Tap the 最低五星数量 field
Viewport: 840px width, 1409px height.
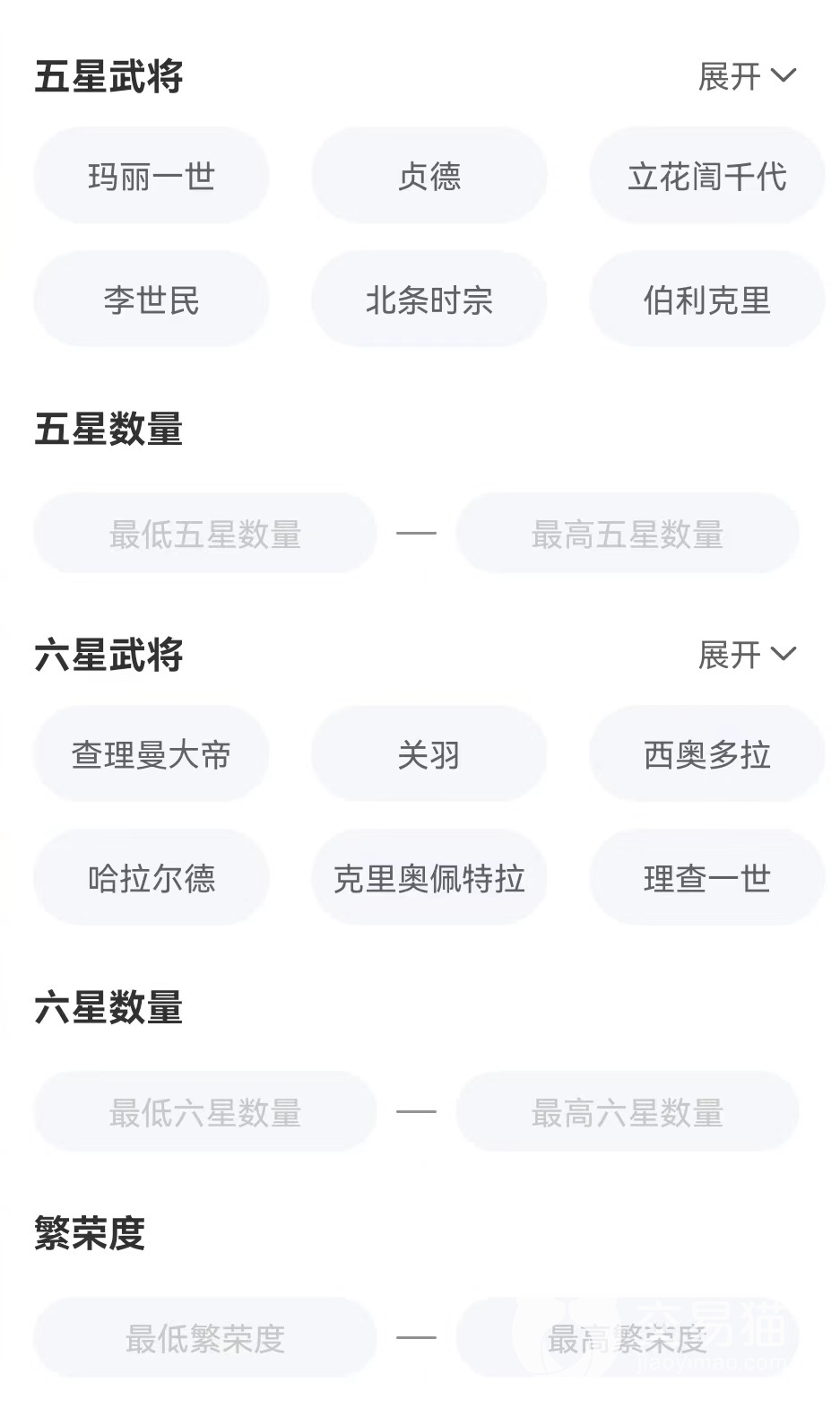coord(204,534)
